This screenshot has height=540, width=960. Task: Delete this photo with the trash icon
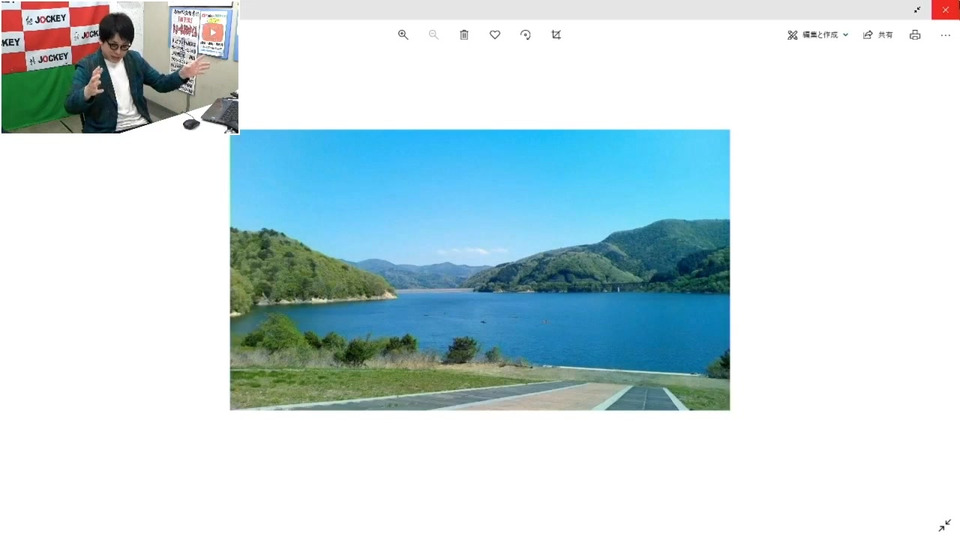pos(464,35)
